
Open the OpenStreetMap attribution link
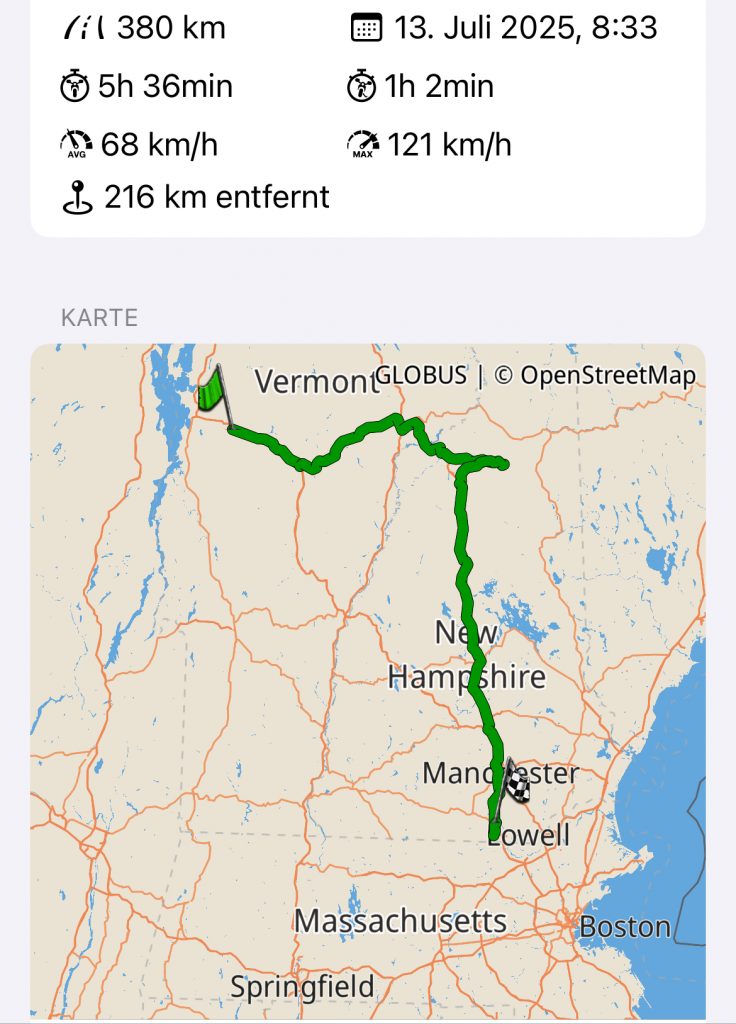[x=595, y=376]
